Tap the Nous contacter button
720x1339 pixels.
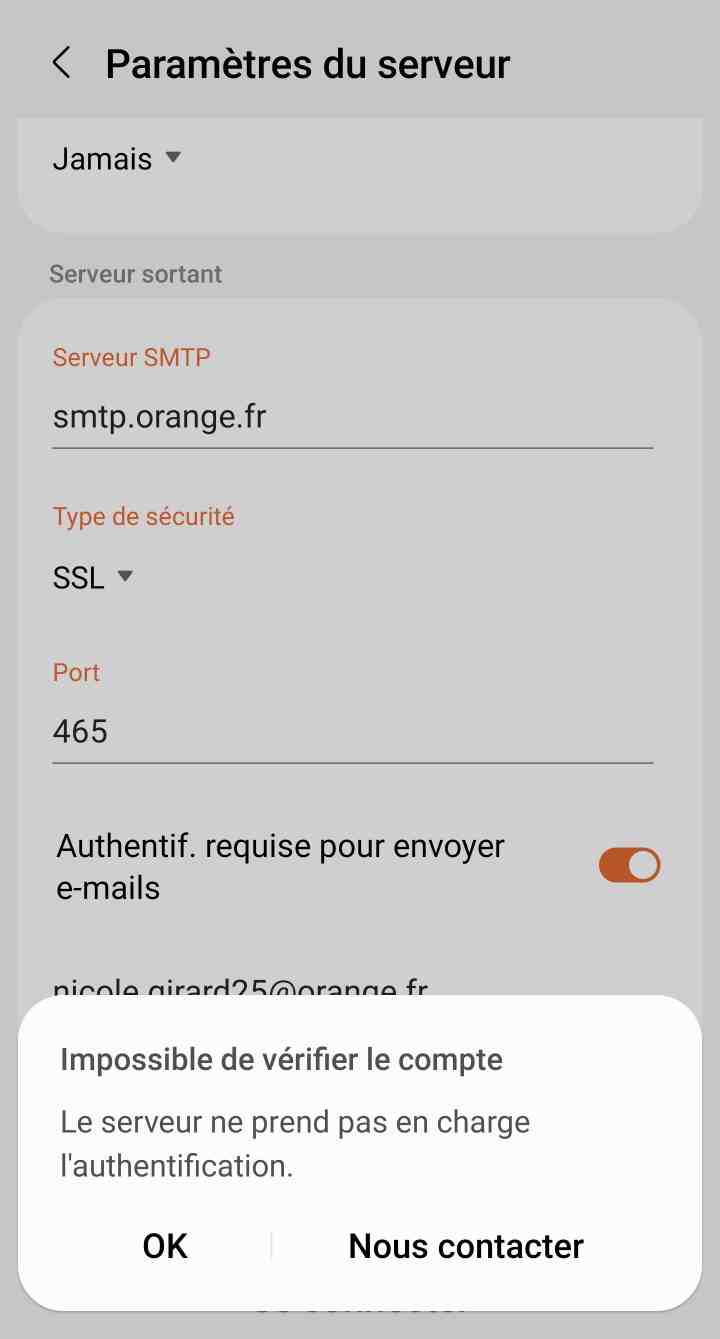tap(466, 1246)
